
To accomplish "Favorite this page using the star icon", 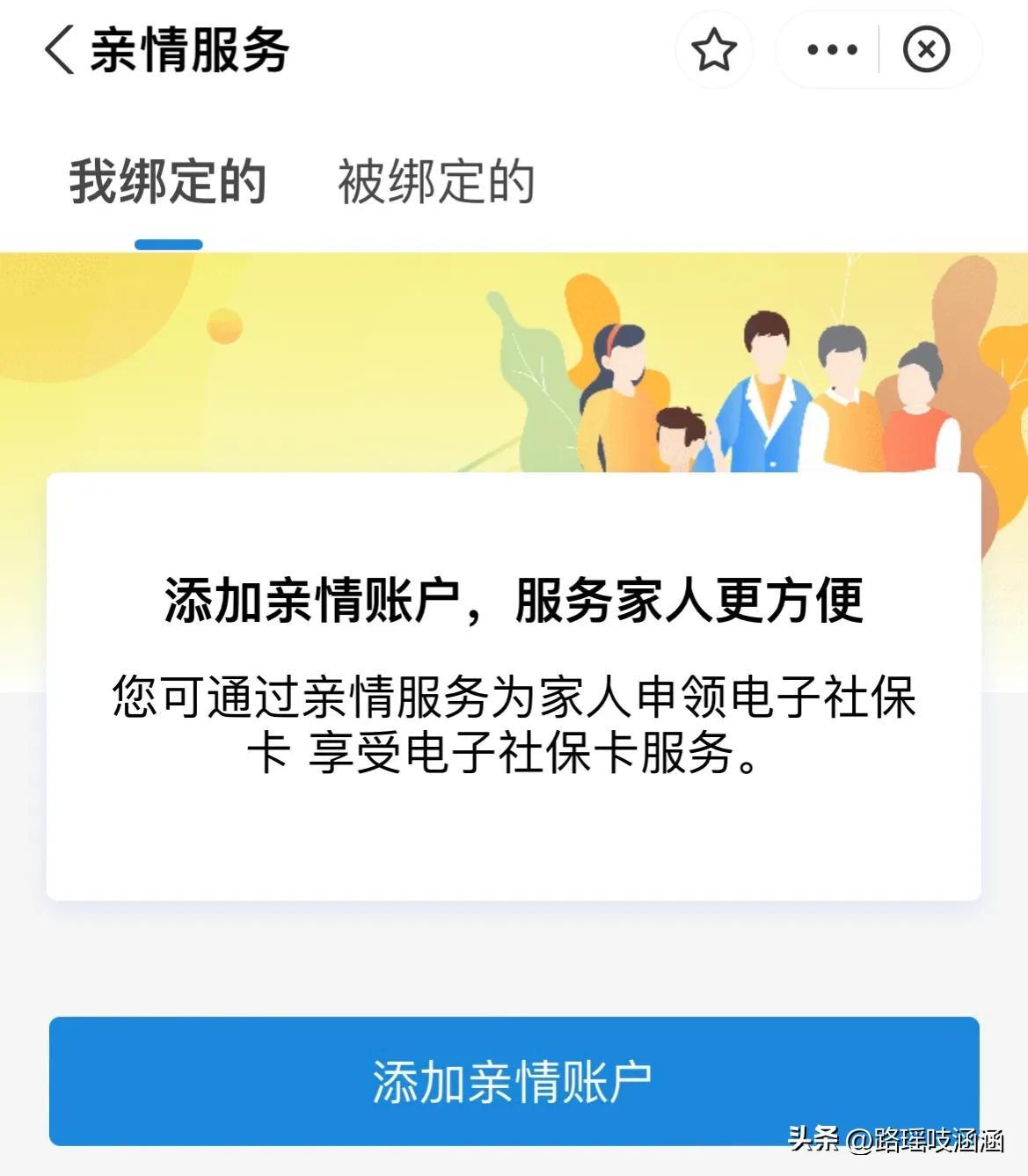I will (714, 50).
